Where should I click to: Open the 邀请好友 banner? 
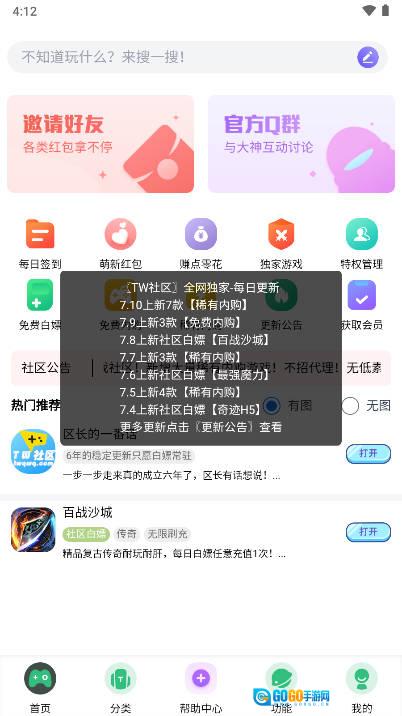[x=100, y=144]
